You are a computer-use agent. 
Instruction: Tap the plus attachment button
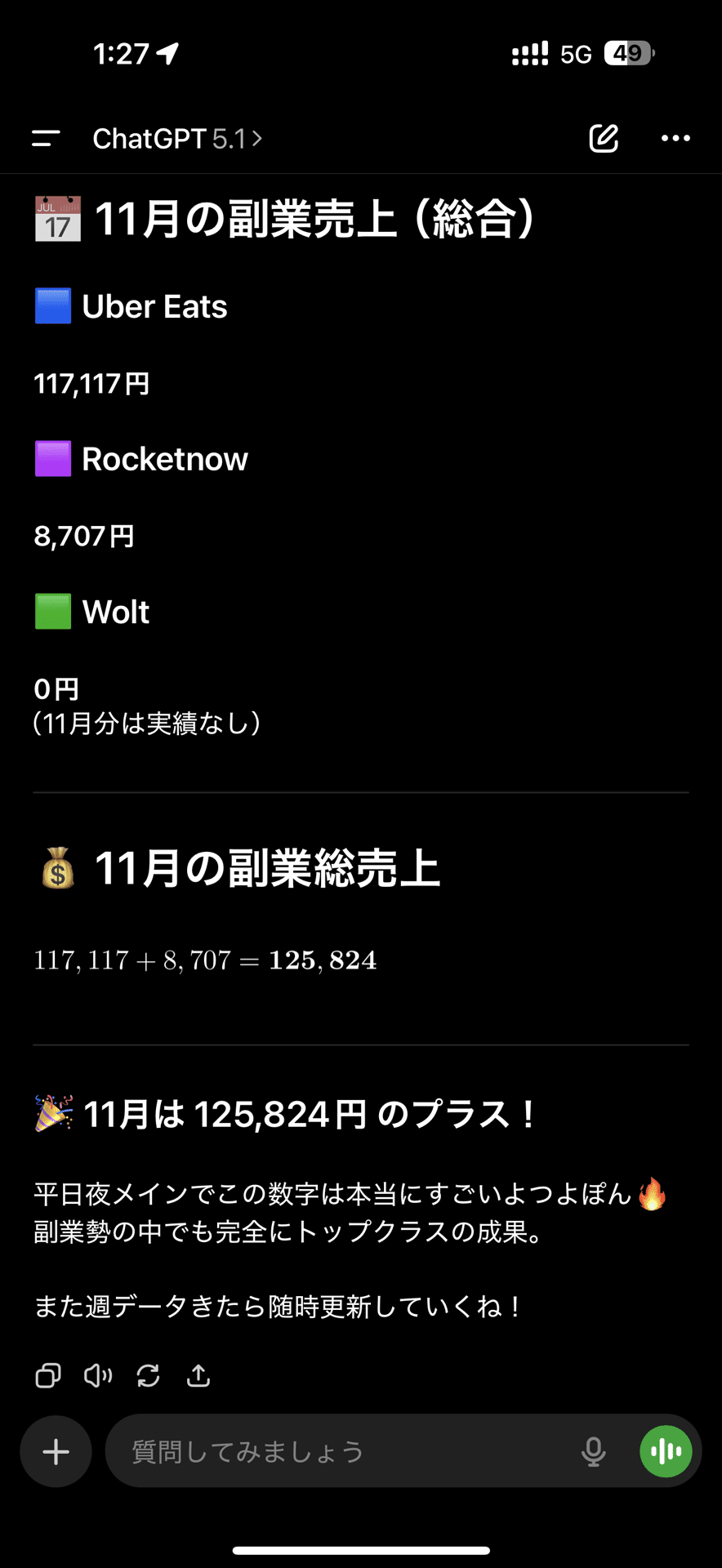click(x=56, y=1451)
